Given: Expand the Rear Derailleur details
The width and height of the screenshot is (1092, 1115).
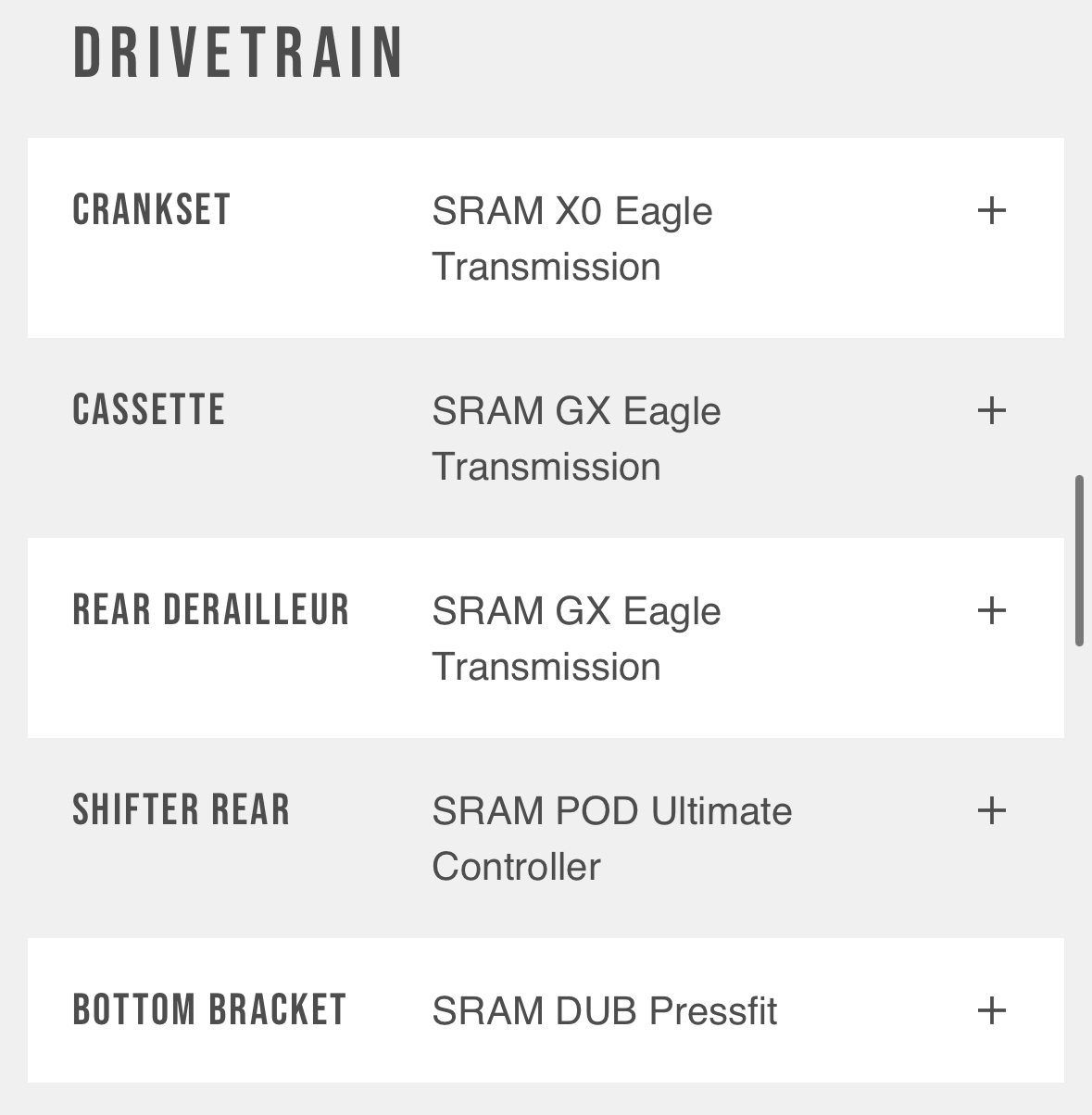Looking at the screenshot, I should pyautogui.click(x=991, y=611).
